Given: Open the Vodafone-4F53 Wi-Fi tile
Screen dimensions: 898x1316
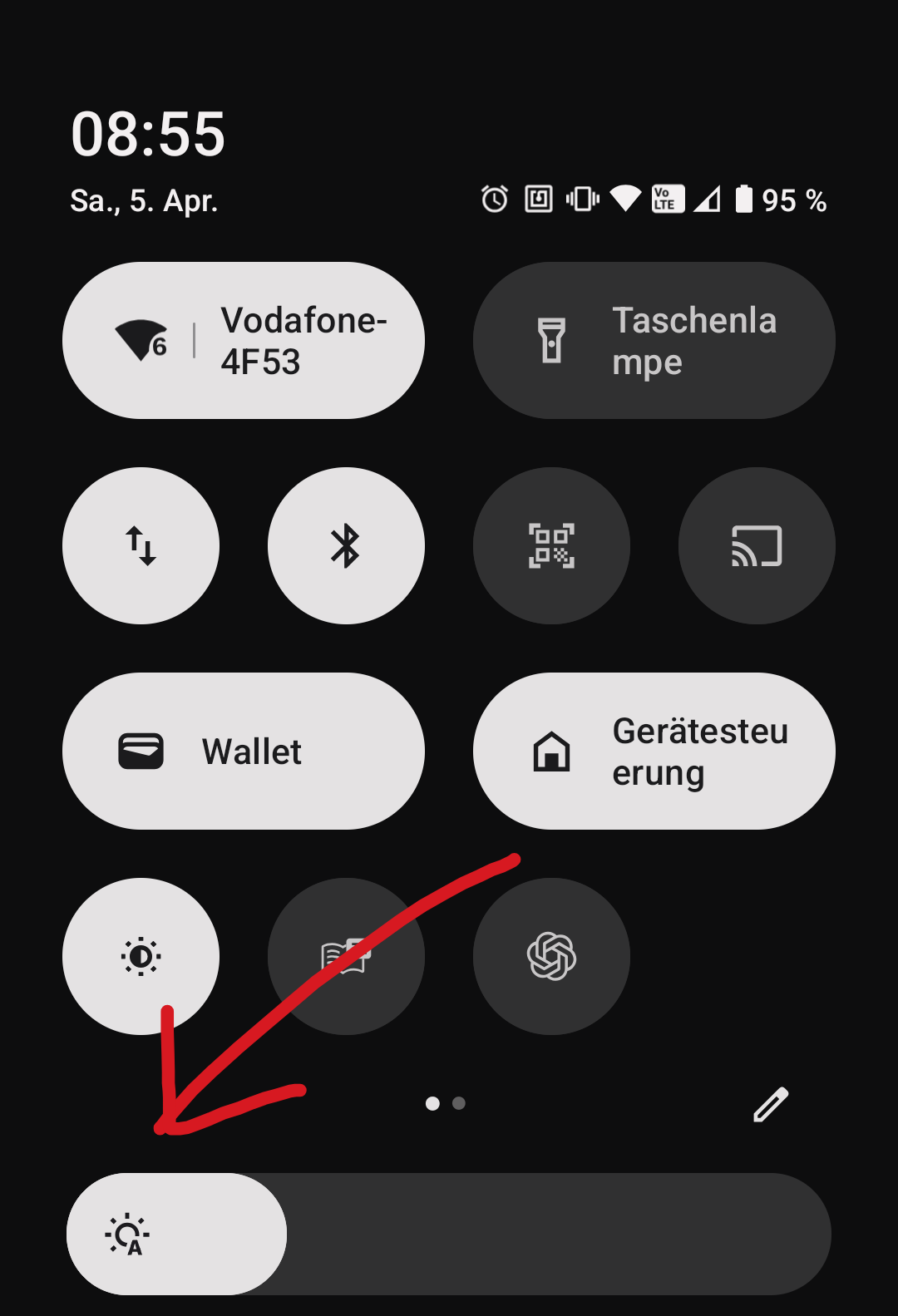Looking at the screenshot, I should pos(243,341).
